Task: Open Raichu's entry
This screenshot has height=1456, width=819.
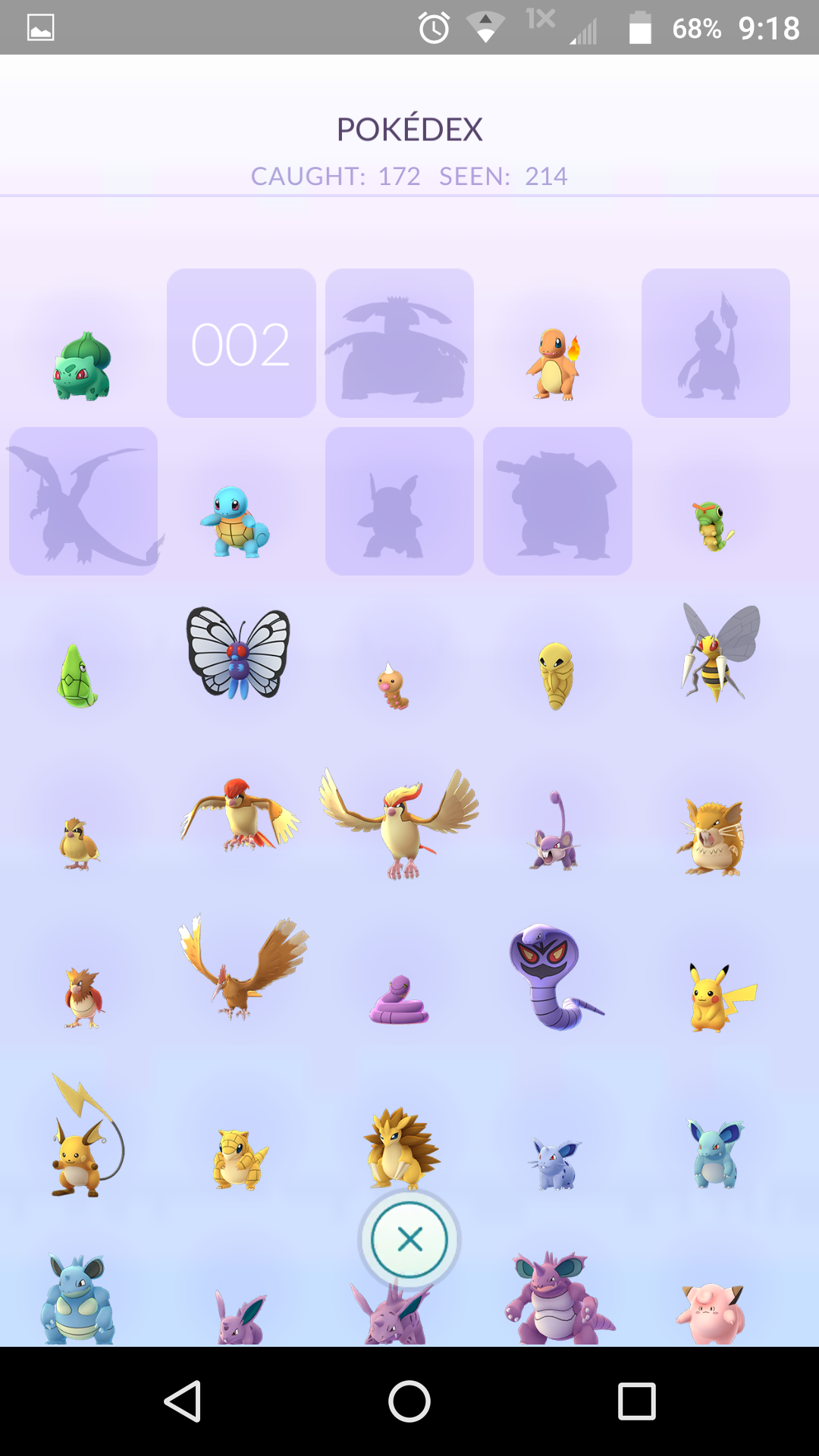Action: coord(86,1136)
